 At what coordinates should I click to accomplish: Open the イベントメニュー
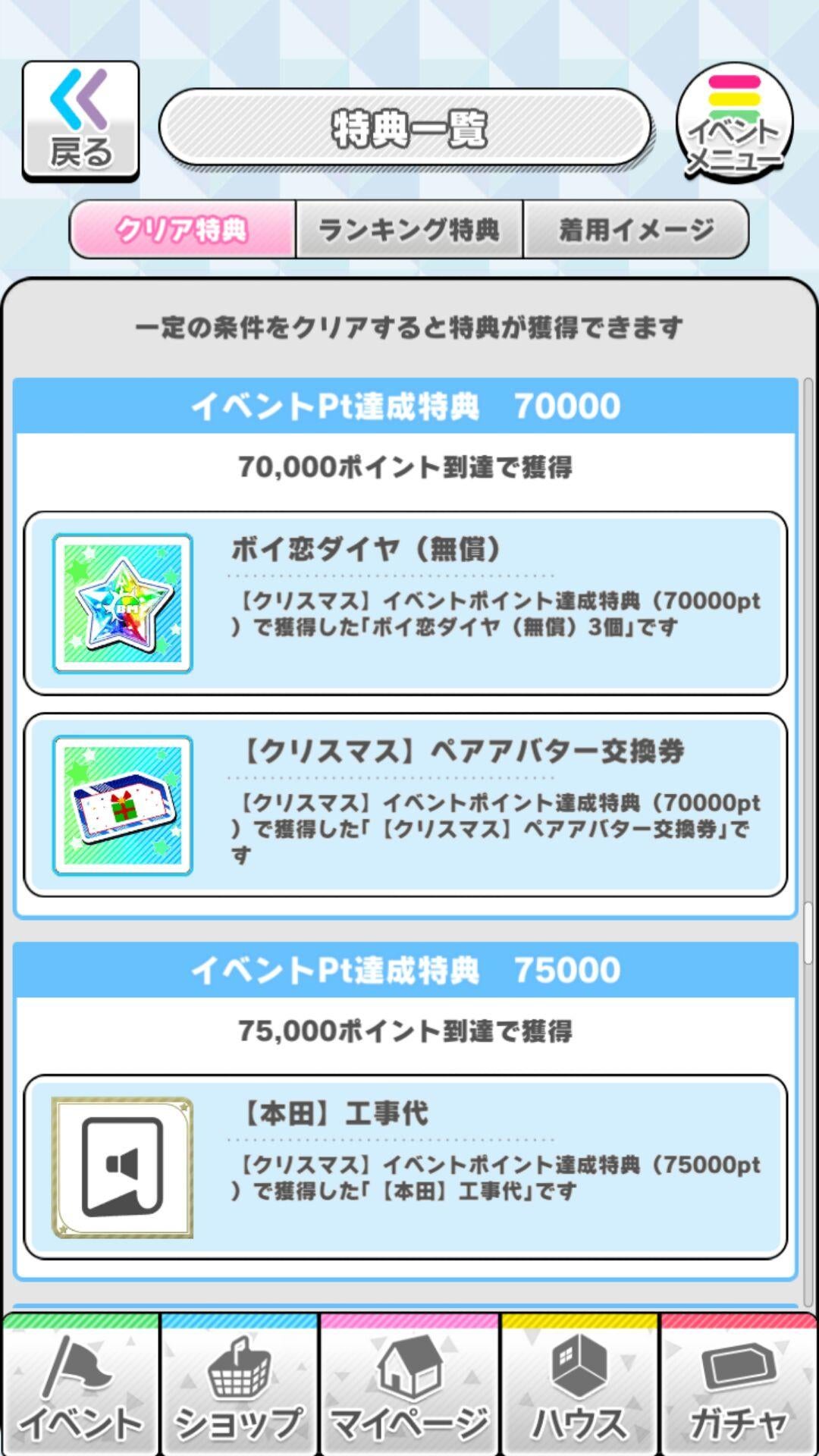click(734, 123)
